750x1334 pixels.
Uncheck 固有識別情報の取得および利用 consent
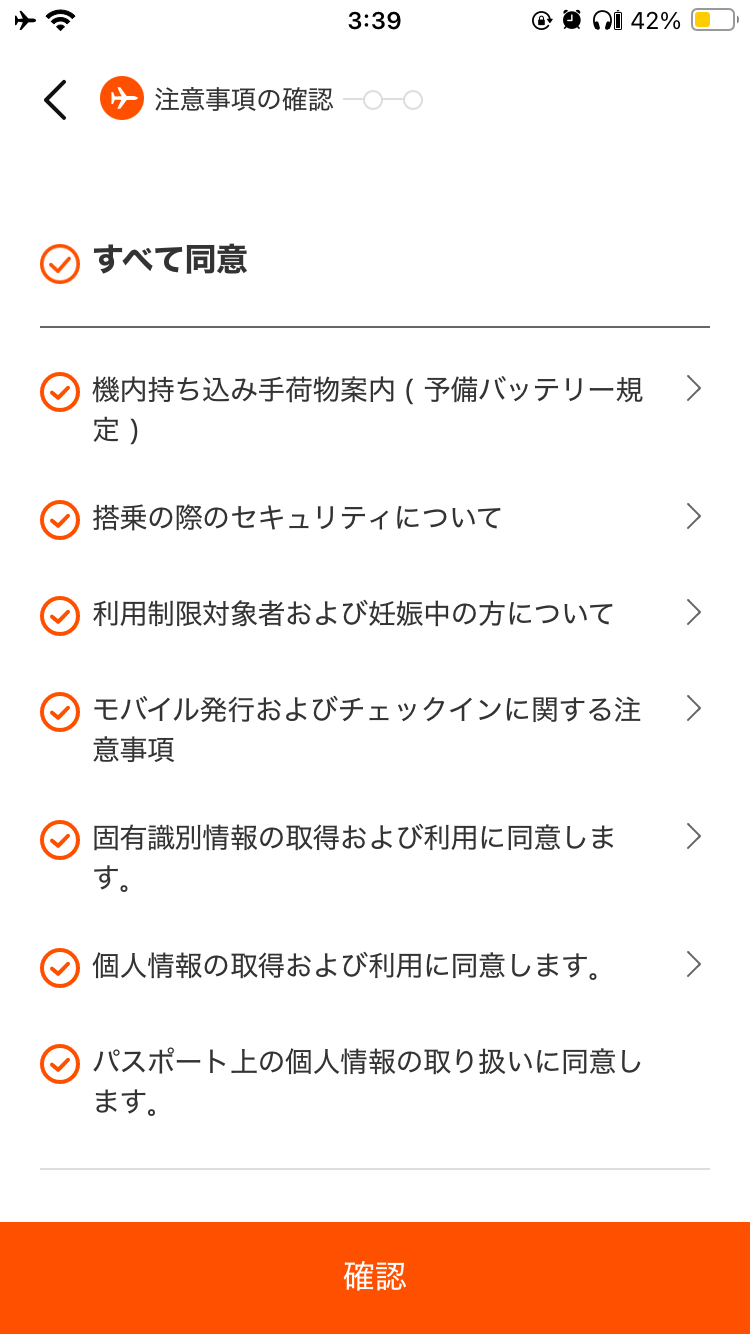pyautogui.click(x=60, y=839)
